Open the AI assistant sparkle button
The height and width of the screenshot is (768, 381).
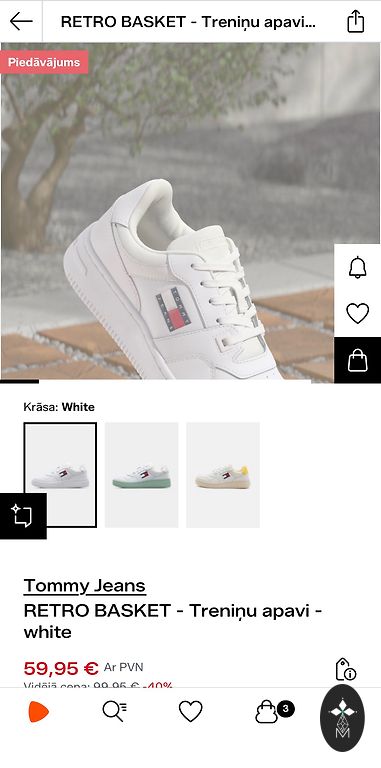click(x=23, y=516)
